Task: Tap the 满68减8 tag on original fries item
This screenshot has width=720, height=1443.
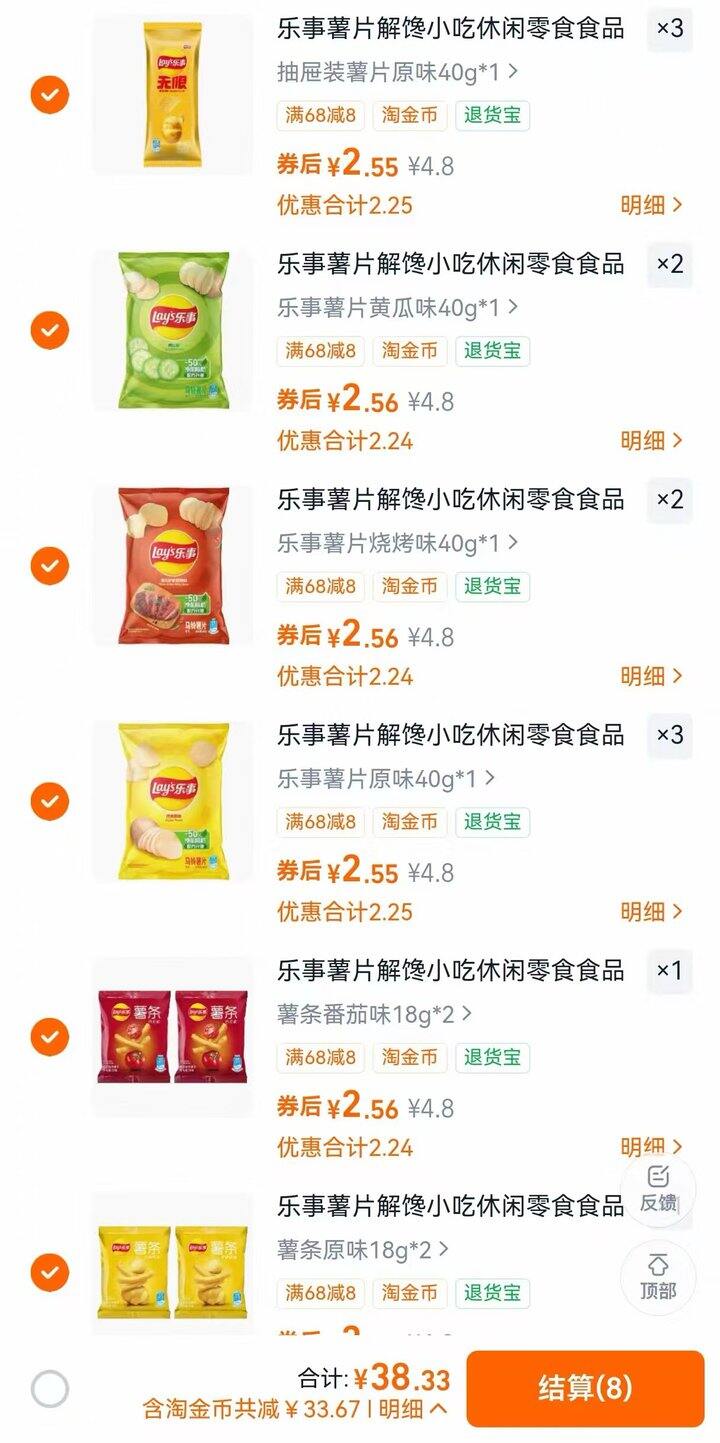Action: pyautogui.click(x=320, y=1293)
